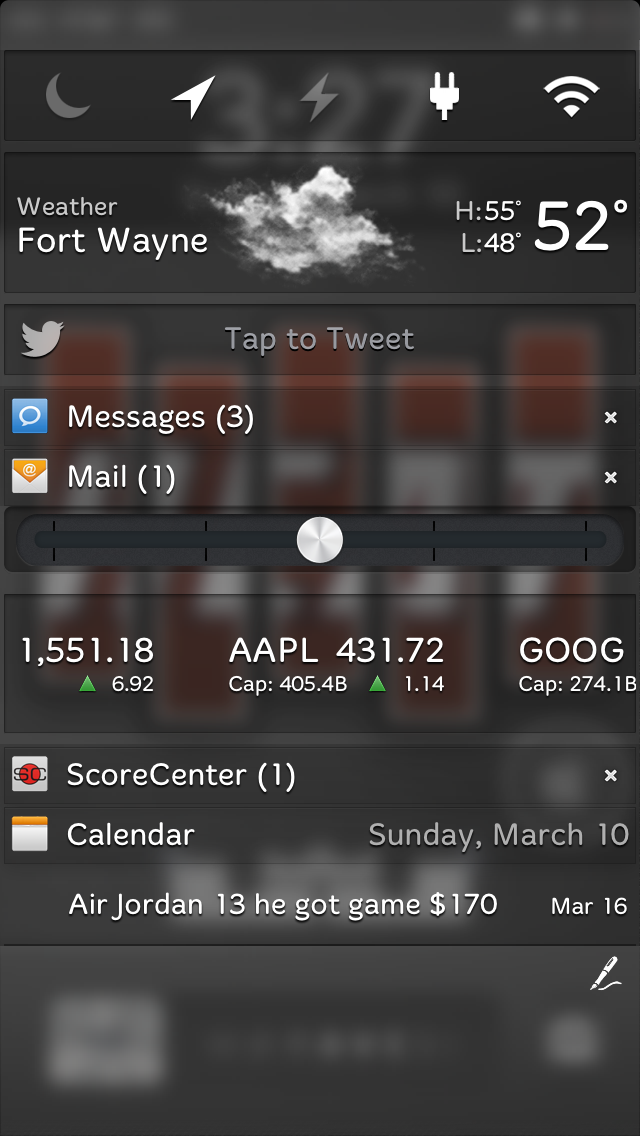This screenshot has height=1136, width=640.
Task: Toggle Wi-Fi on or off
Action: coord(571,98)
